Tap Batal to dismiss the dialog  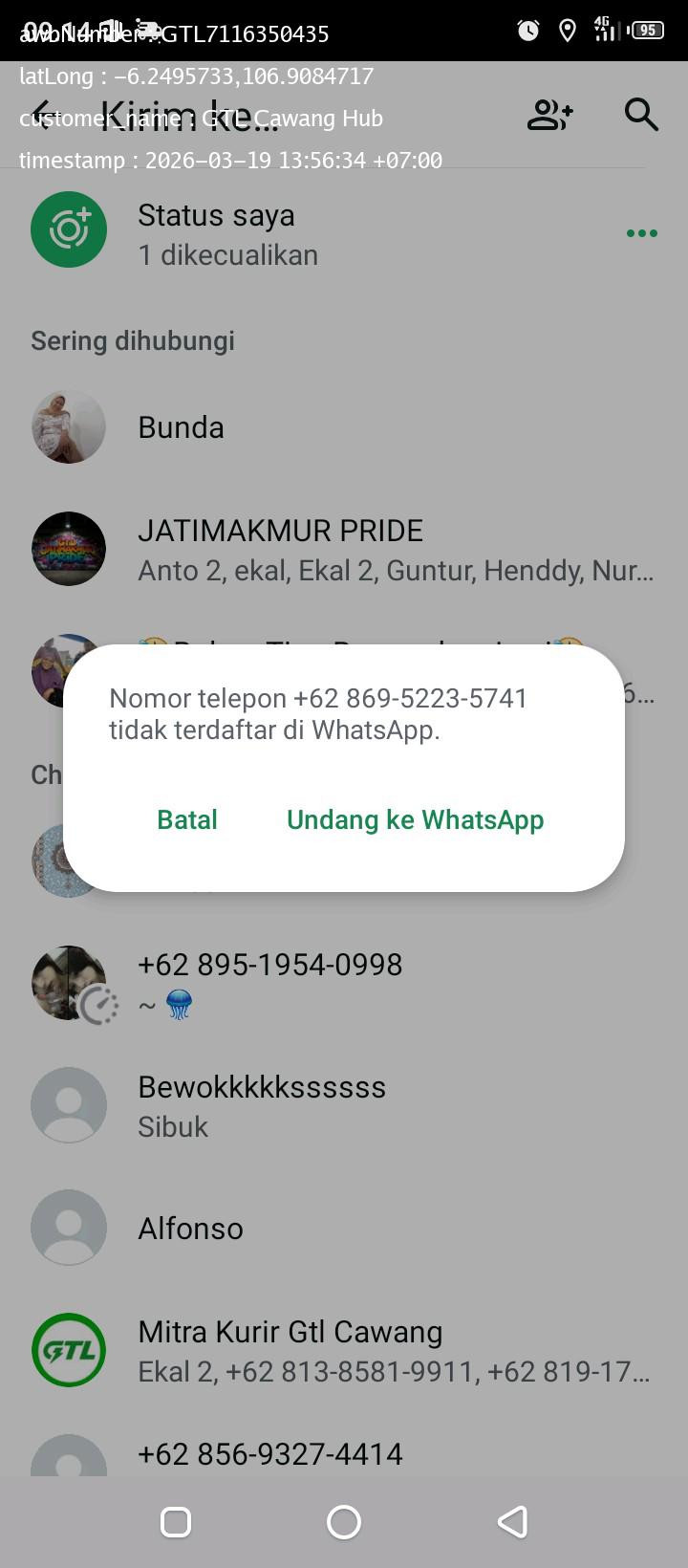[x=187, y=819]
